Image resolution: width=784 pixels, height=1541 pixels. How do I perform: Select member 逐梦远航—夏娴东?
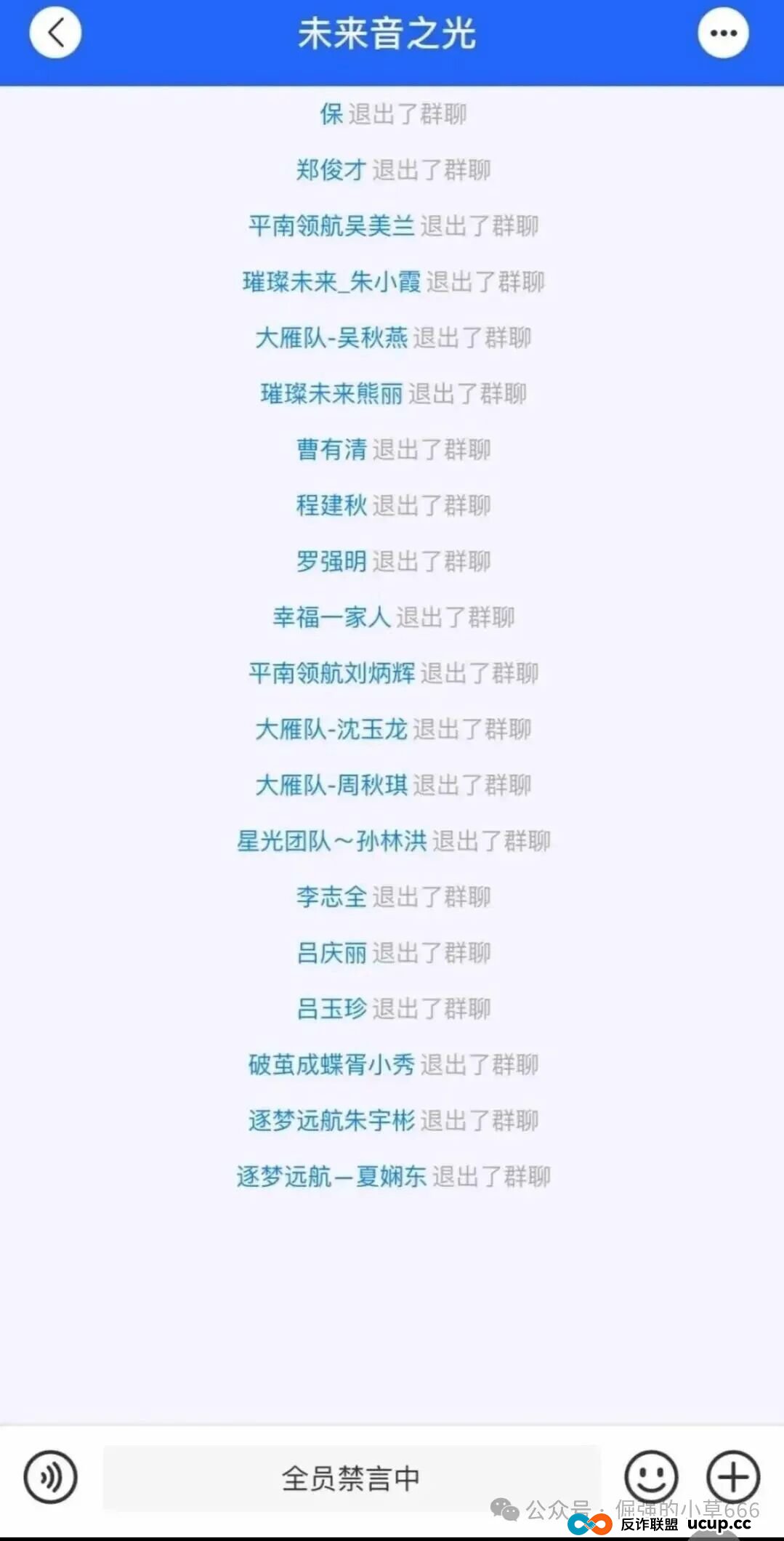(x=331, y=1175)
